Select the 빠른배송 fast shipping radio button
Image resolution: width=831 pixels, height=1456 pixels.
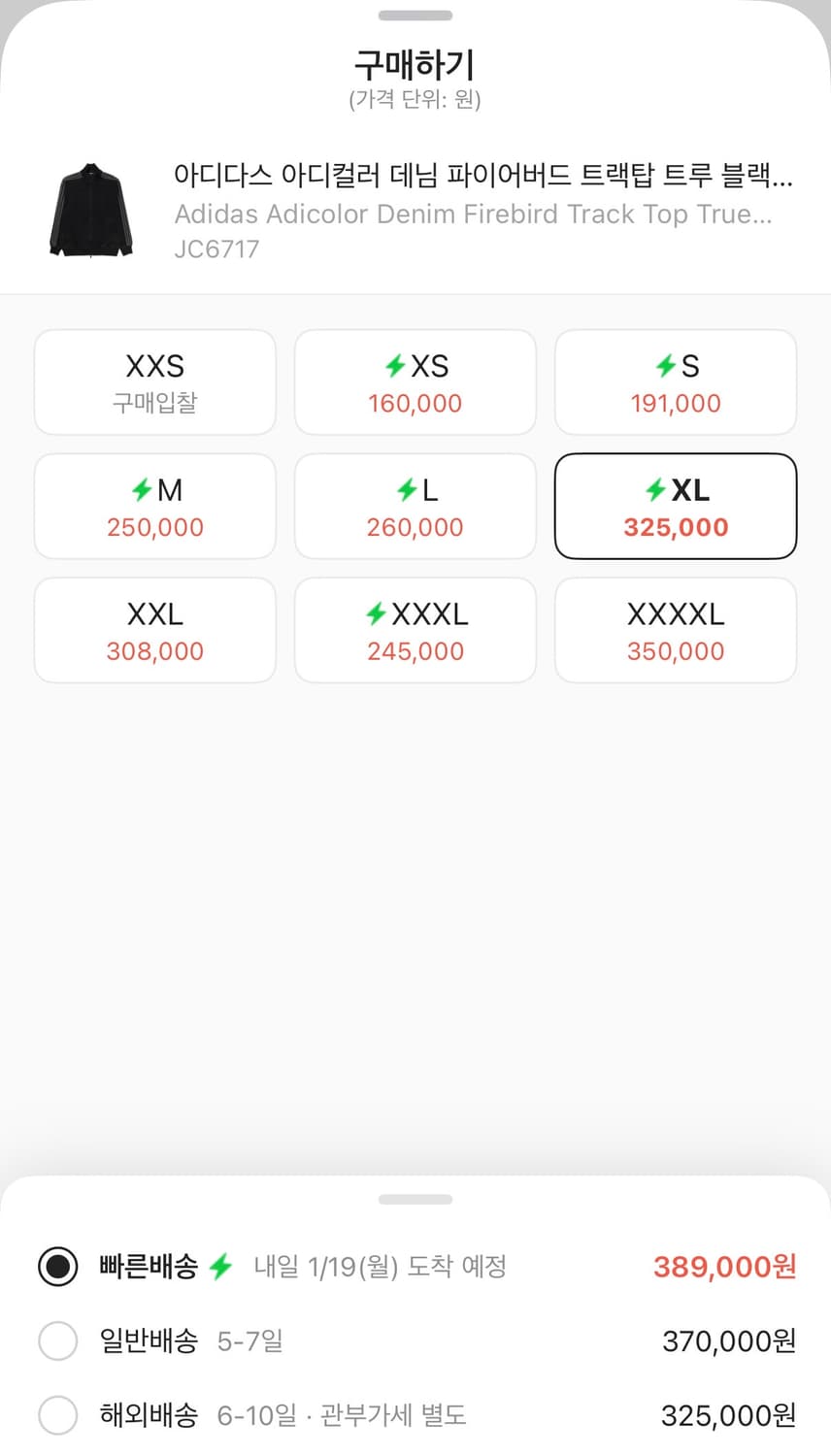[x=57, y=1267]
